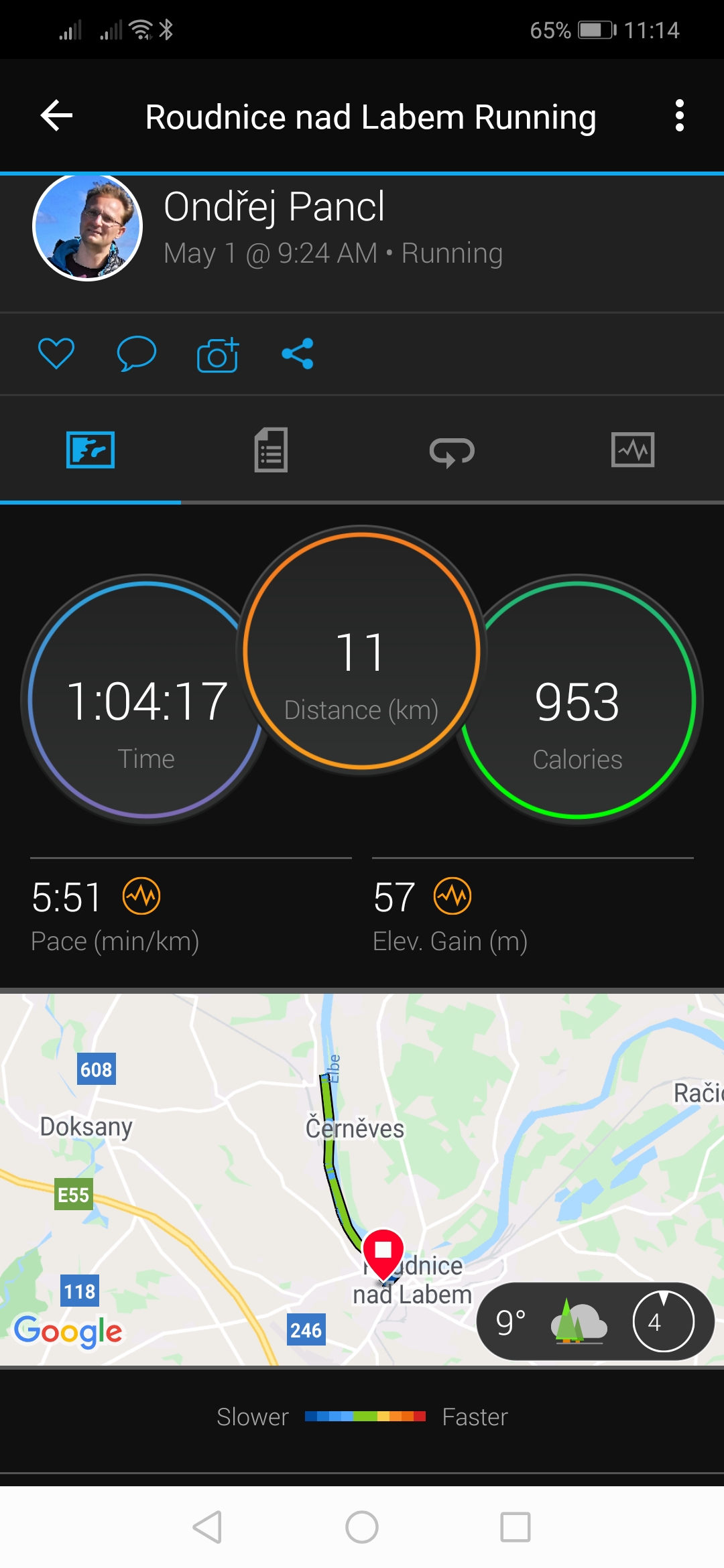Go back using the top-left arrow
724x1568 pixels.
pos(56,116)
